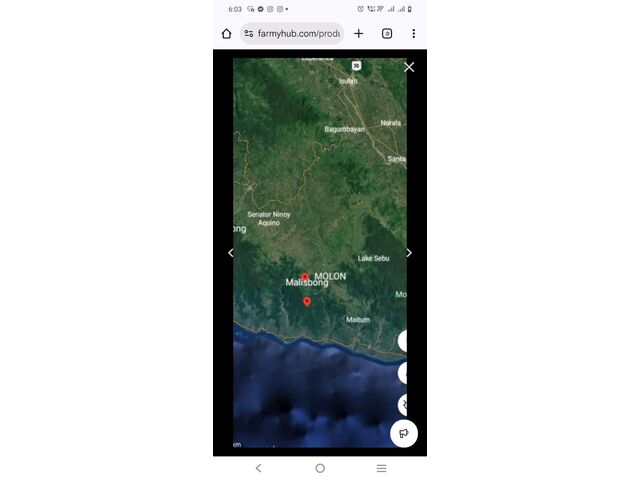Open the browser overflow menu
The image size is (640, 480).
[x=413, y=34]
